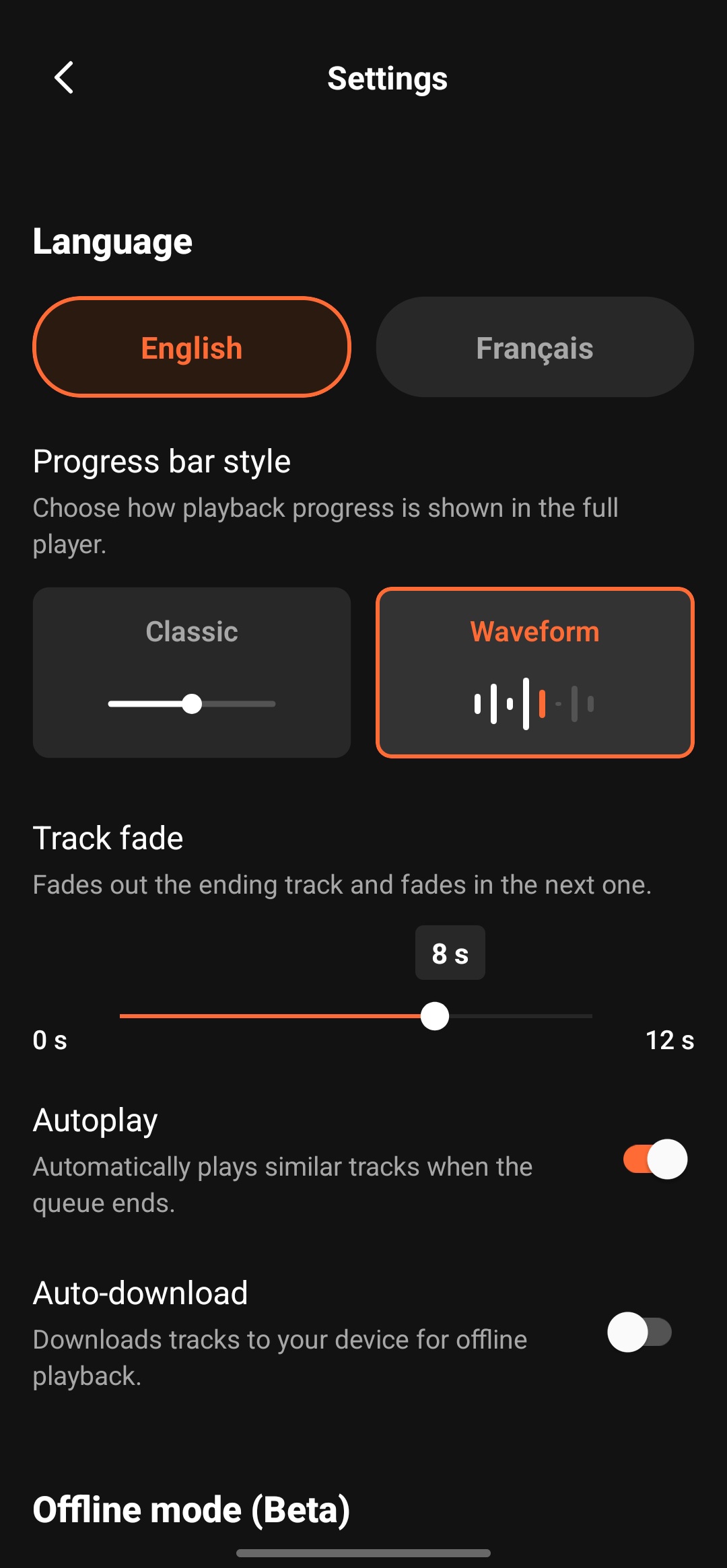Tap the Track fade slider track
Screen dimensions: 727x1568
coord(355,1015)
